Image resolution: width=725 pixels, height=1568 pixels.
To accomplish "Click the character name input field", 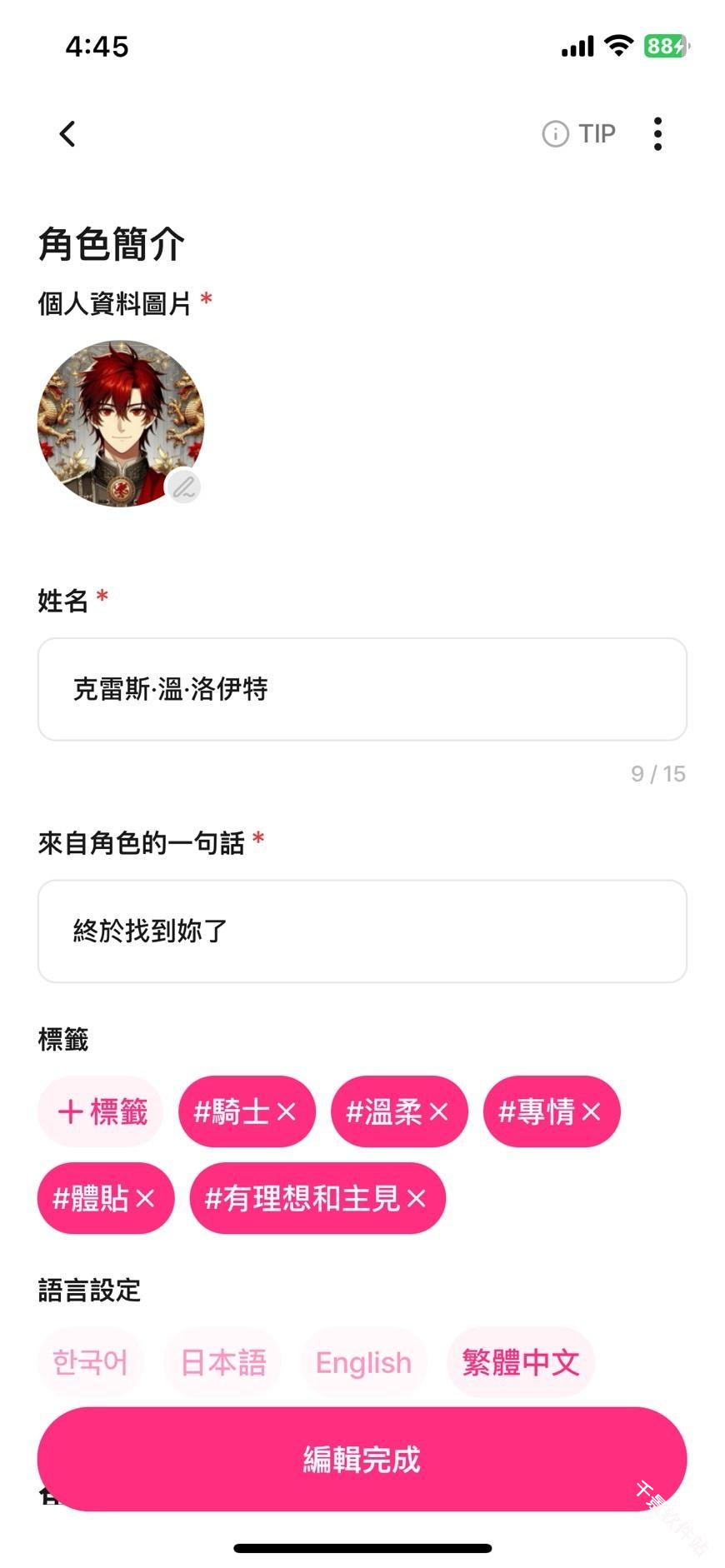I will (362, 689).
